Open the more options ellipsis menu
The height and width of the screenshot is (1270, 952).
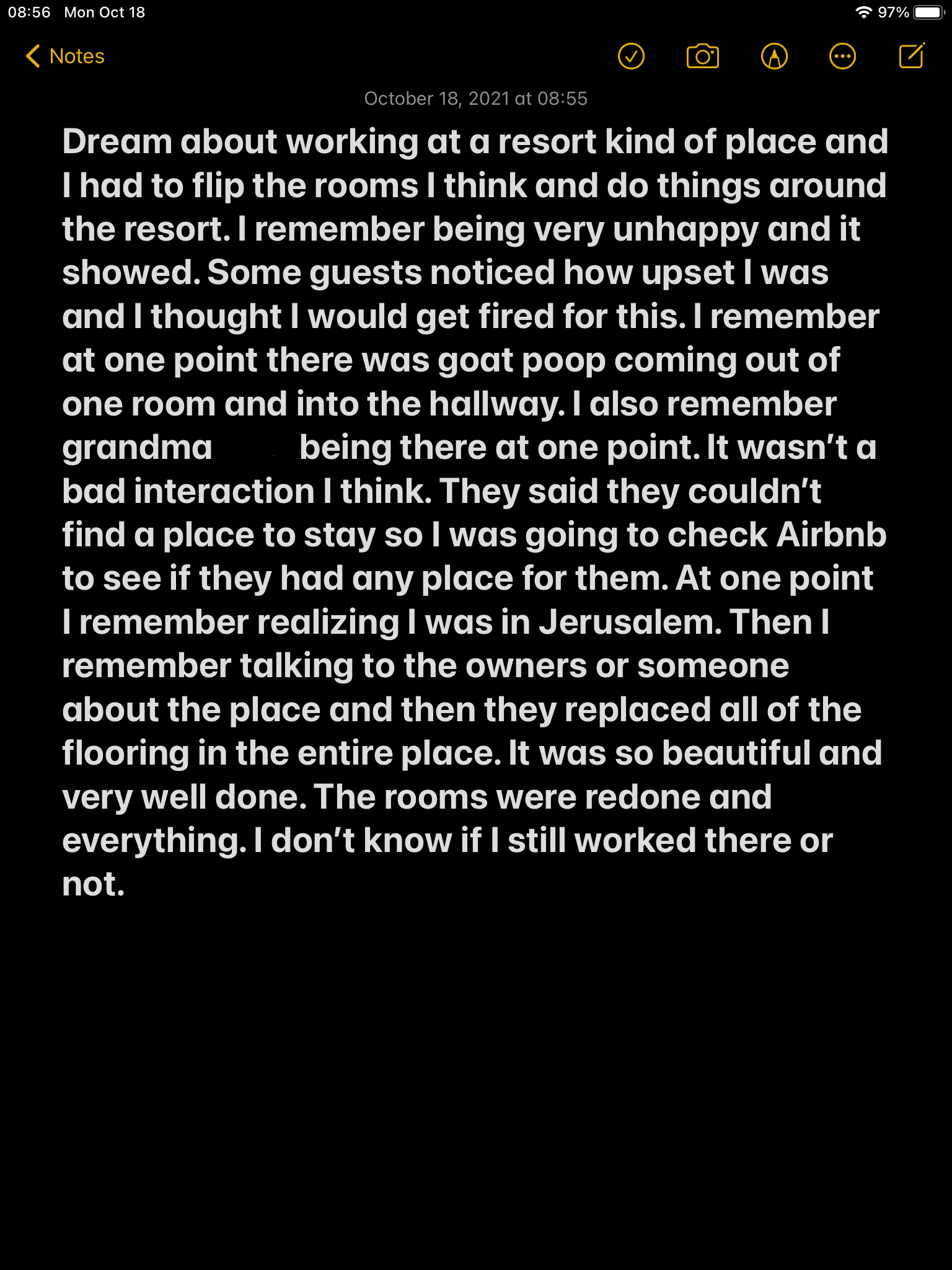coord(842,56)
